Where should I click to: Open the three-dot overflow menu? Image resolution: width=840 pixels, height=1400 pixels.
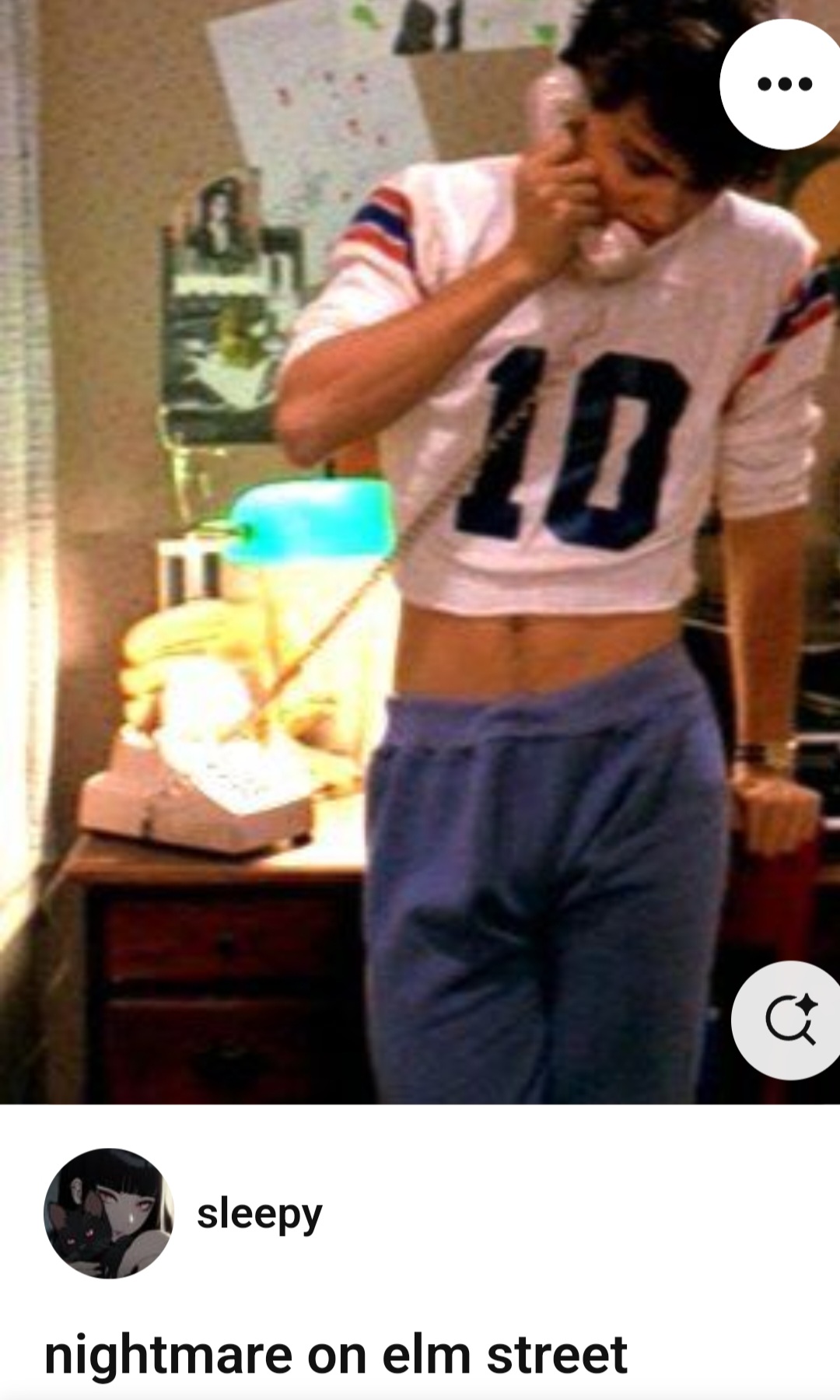(x=783, y=84)
